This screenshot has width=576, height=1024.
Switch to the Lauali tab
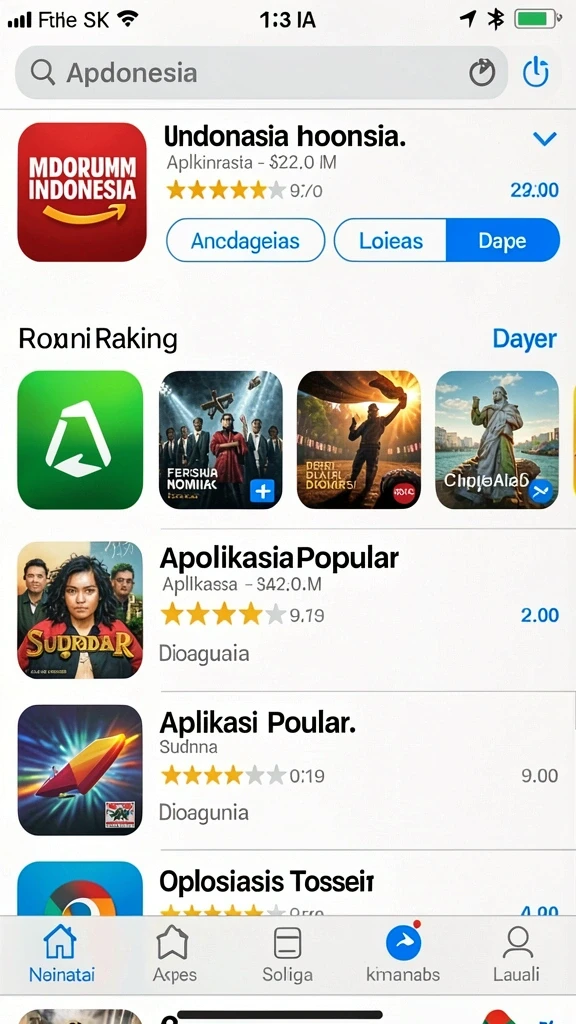click(517, 955)
